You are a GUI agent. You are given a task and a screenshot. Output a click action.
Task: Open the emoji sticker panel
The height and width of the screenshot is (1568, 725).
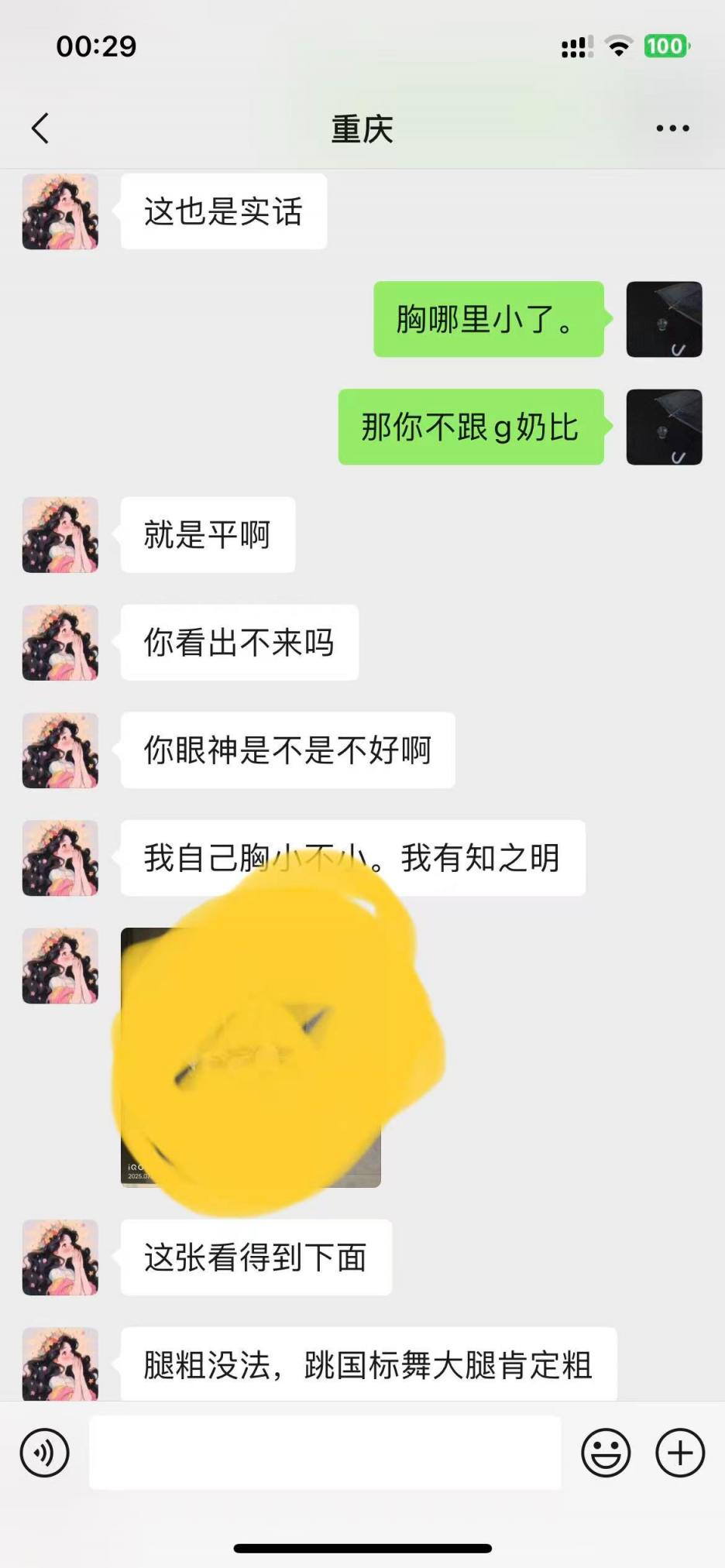click(606, 1453)
